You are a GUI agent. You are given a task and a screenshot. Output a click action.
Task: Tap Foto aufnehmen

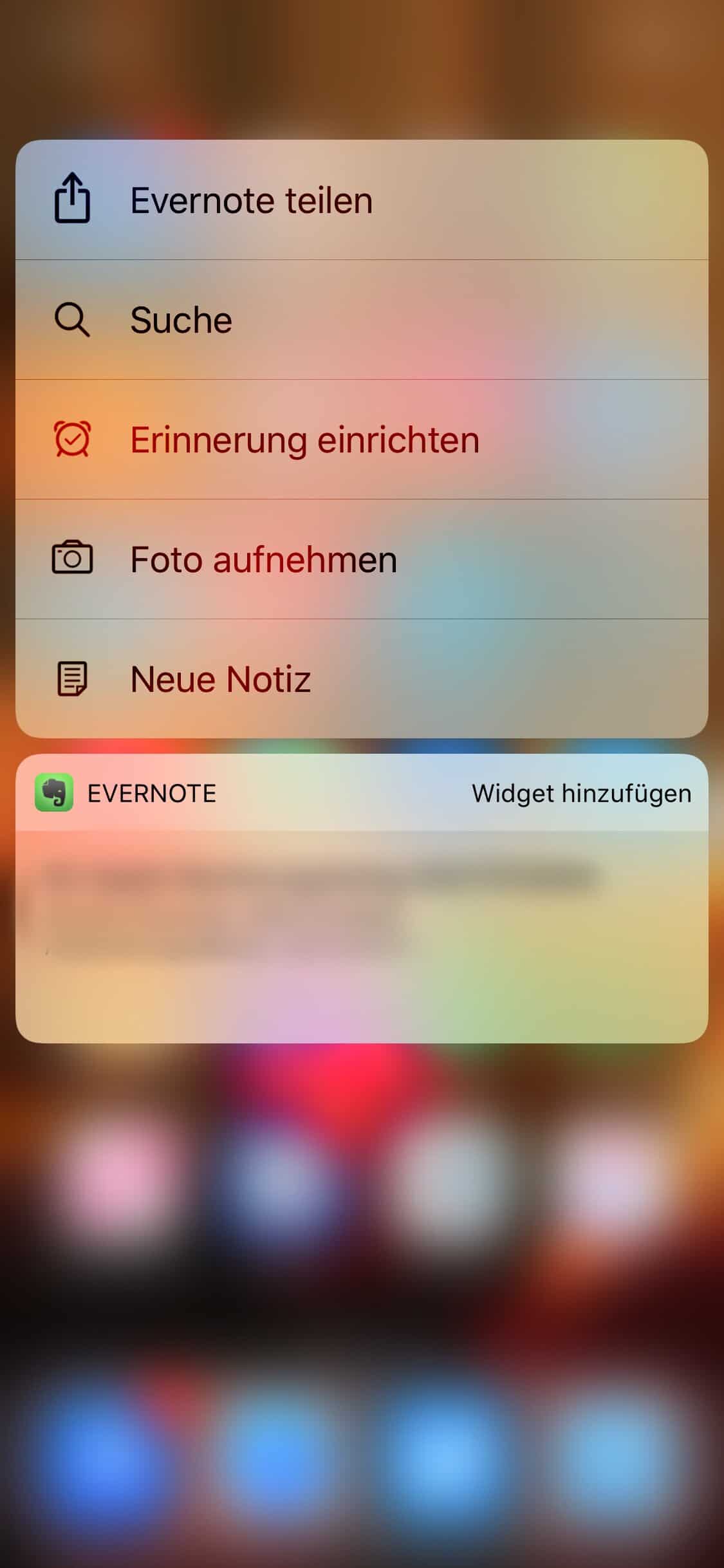pyautogui.click(x=360, y=559)
